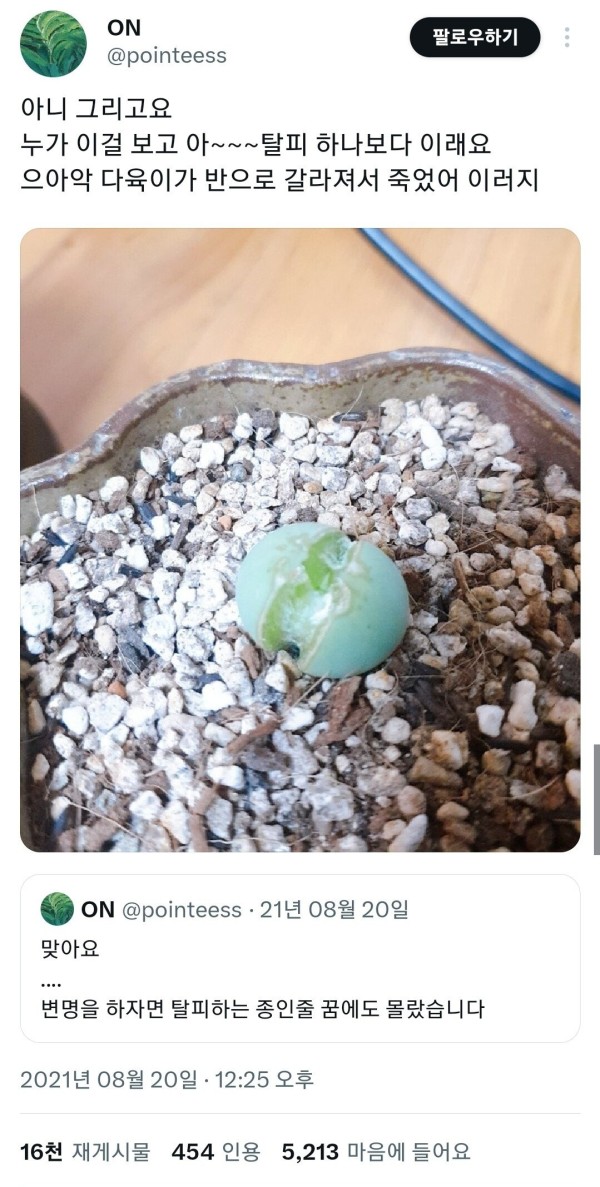This screenshot has height=1187, width=600.
Task: Open ON's leaf profile picture
Action: [x=53, y=44]
